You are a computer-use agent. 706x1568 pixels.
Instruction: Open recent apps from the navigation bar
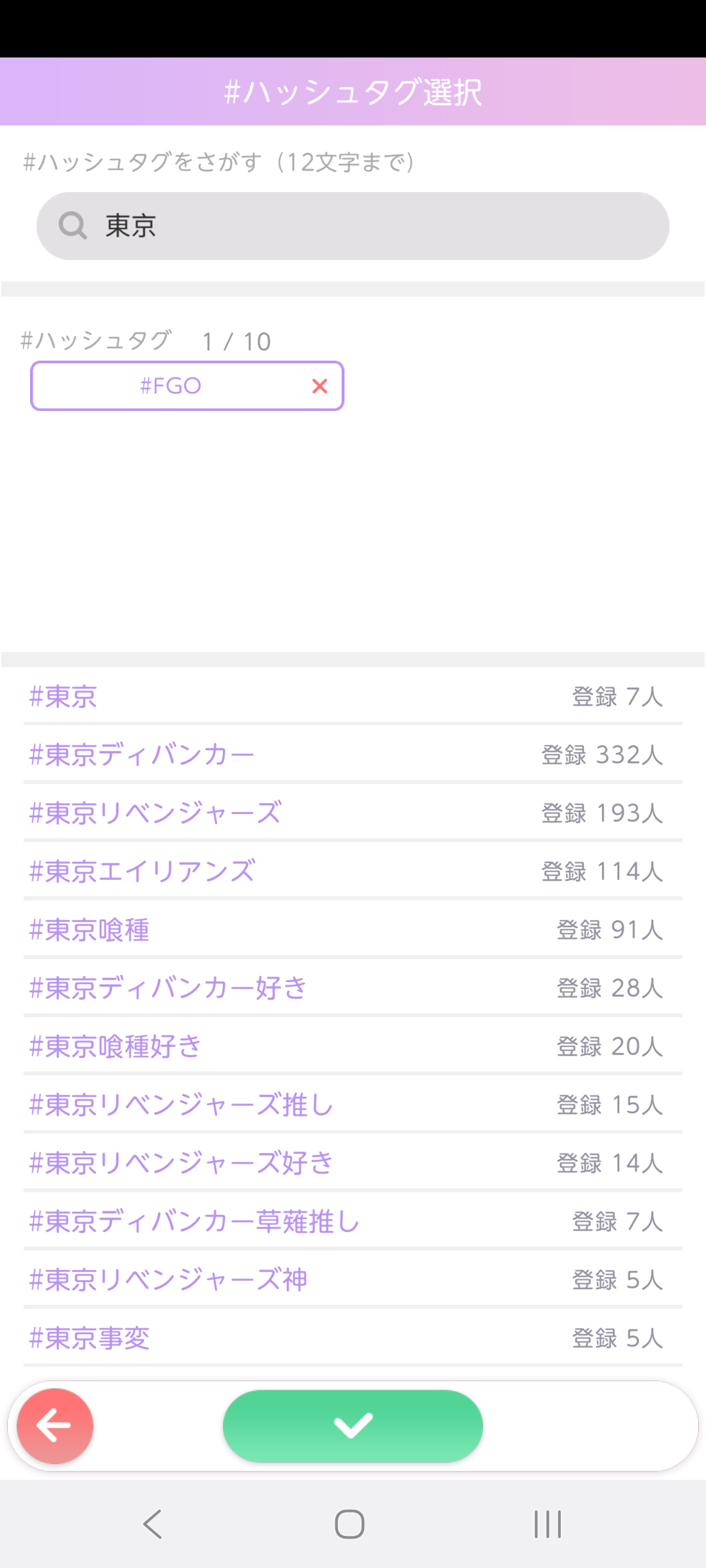pos(548,1524)
